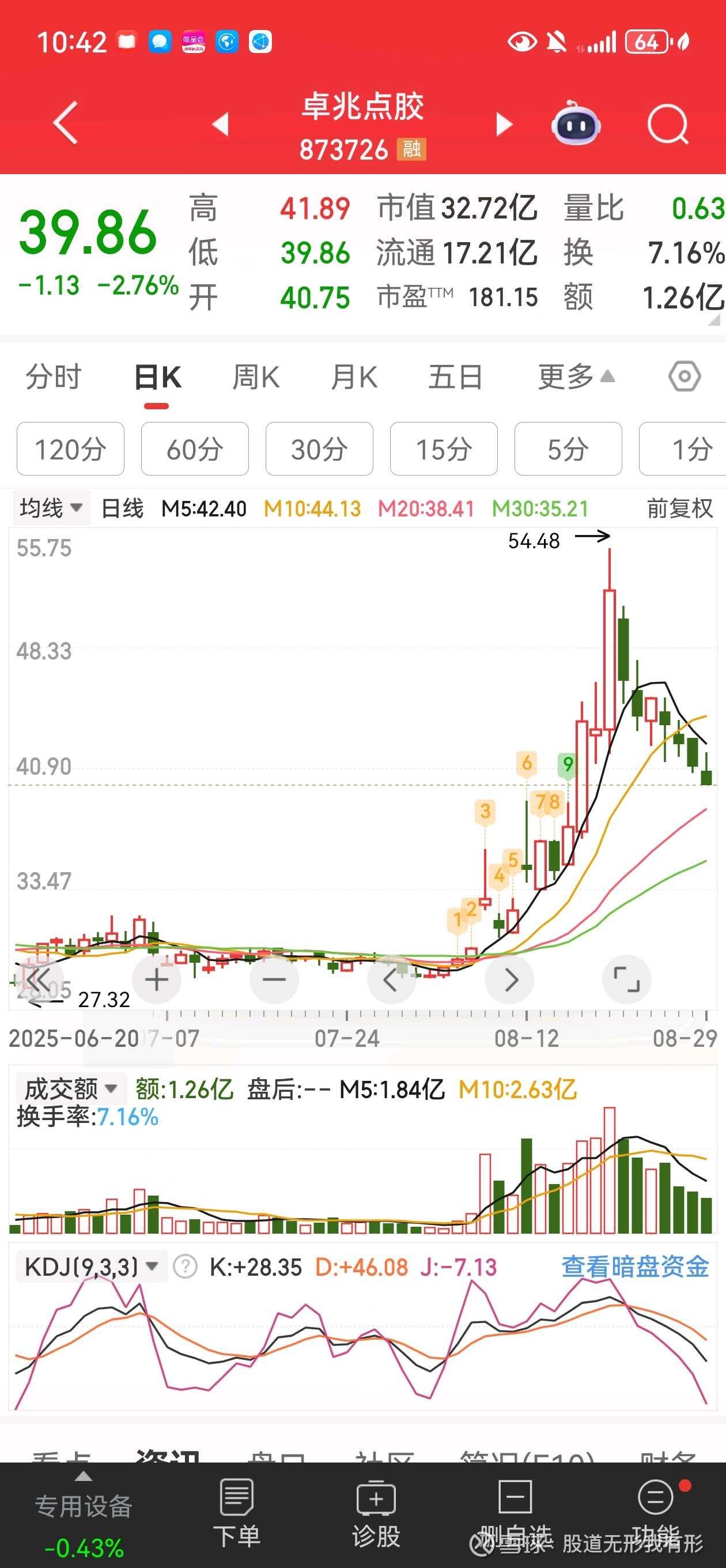Choose the 30分 interval chip
The height and width of the screenshot is (1568, 726).
(319, 449)
